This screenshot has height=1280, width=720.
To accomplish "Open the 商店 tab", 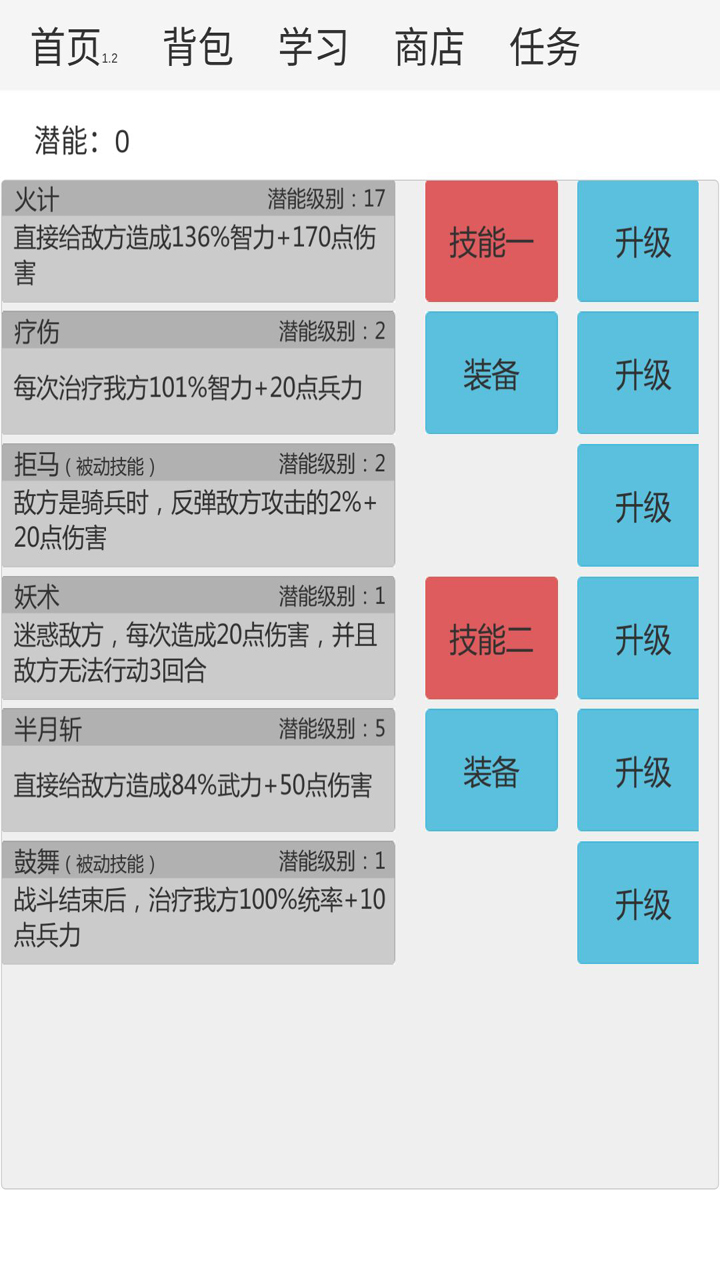I will (429, 47).
